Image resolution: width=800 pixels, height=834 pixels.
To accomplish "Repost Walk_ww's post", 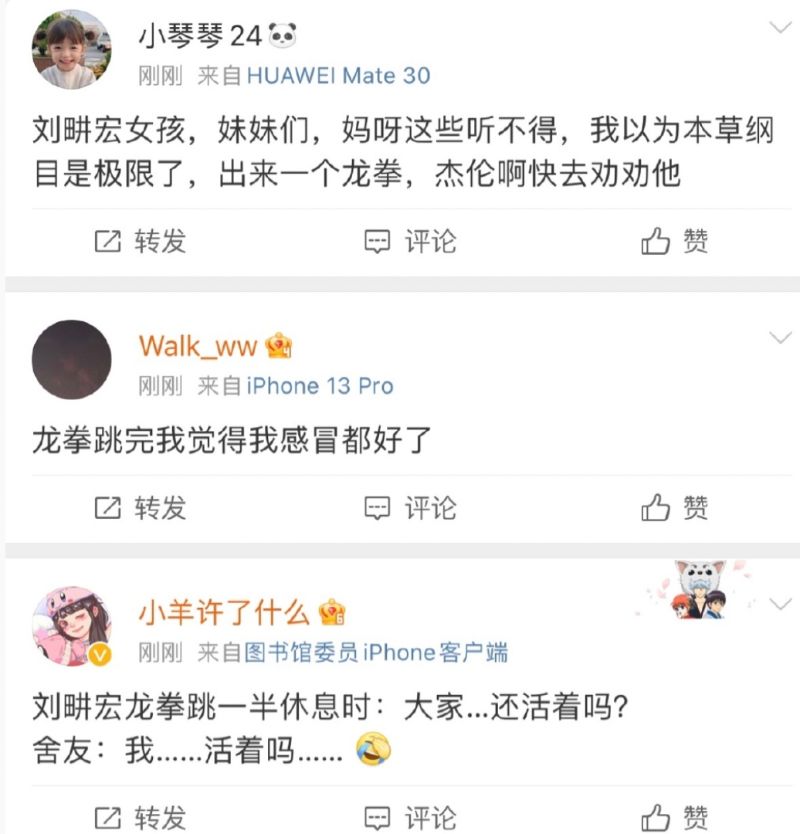I will (140, 508).
